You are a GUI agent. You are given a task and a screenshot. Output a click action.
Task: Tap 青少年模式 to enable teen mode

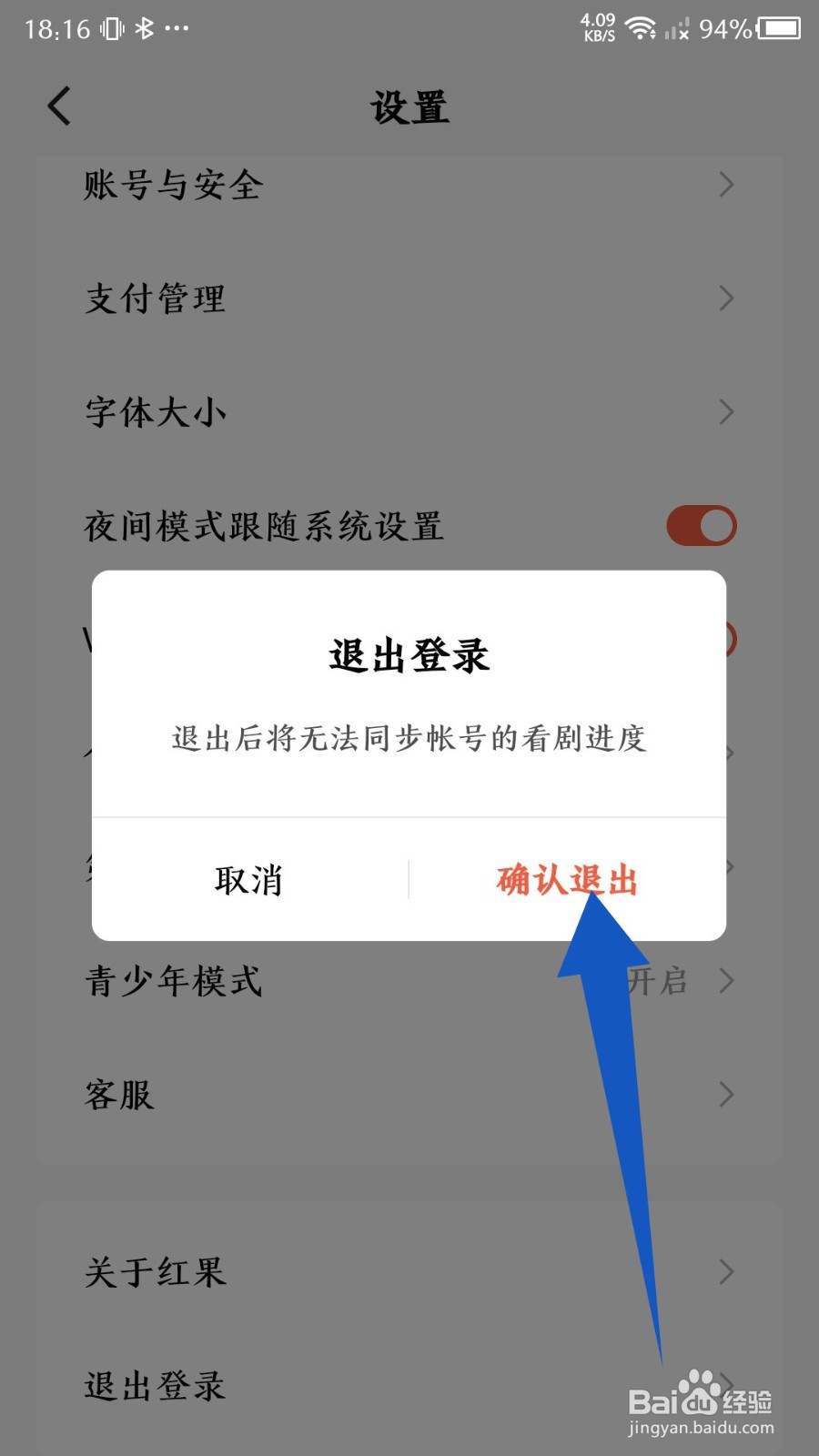[x=171, y=981]
